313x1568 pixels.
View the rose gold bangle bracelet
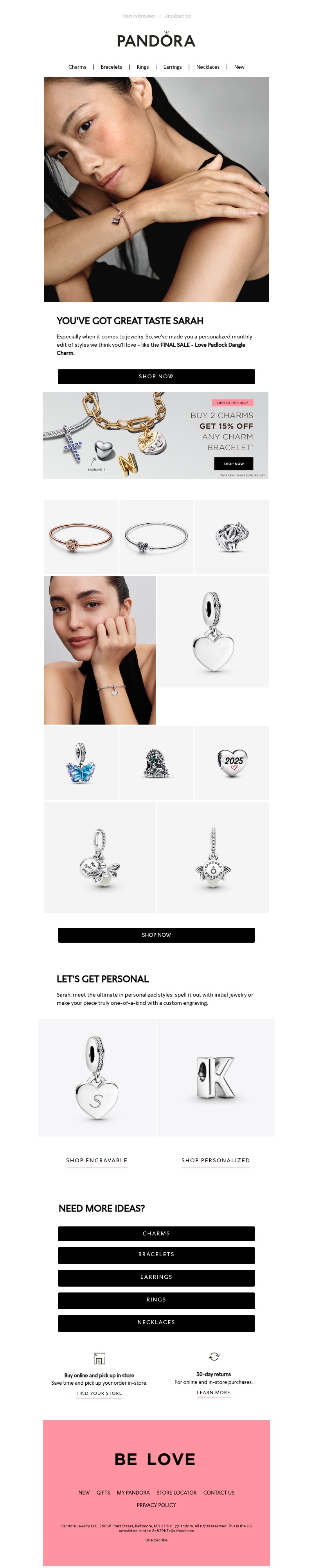80,536
